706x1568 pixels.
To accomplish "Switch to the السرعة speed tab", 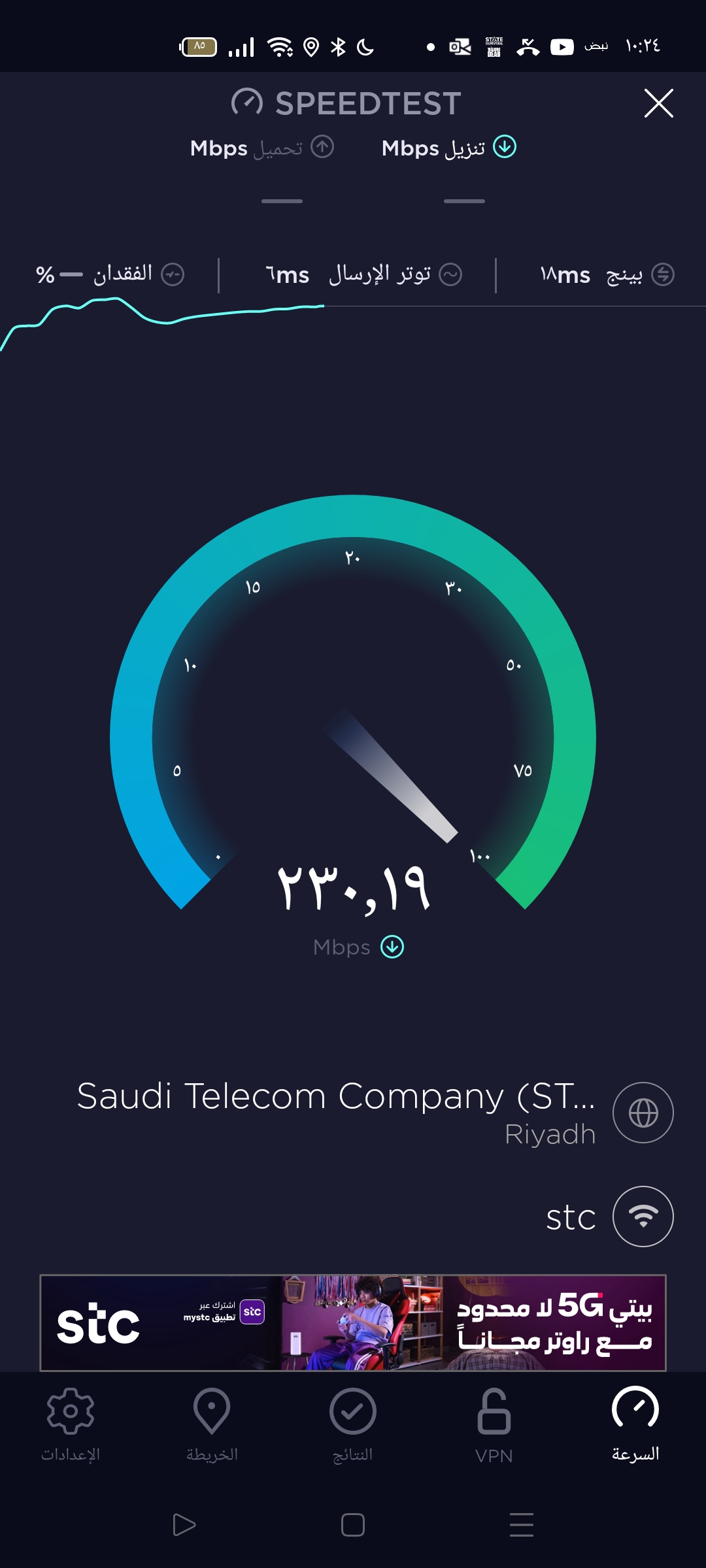I will (x=635, y=1424).
